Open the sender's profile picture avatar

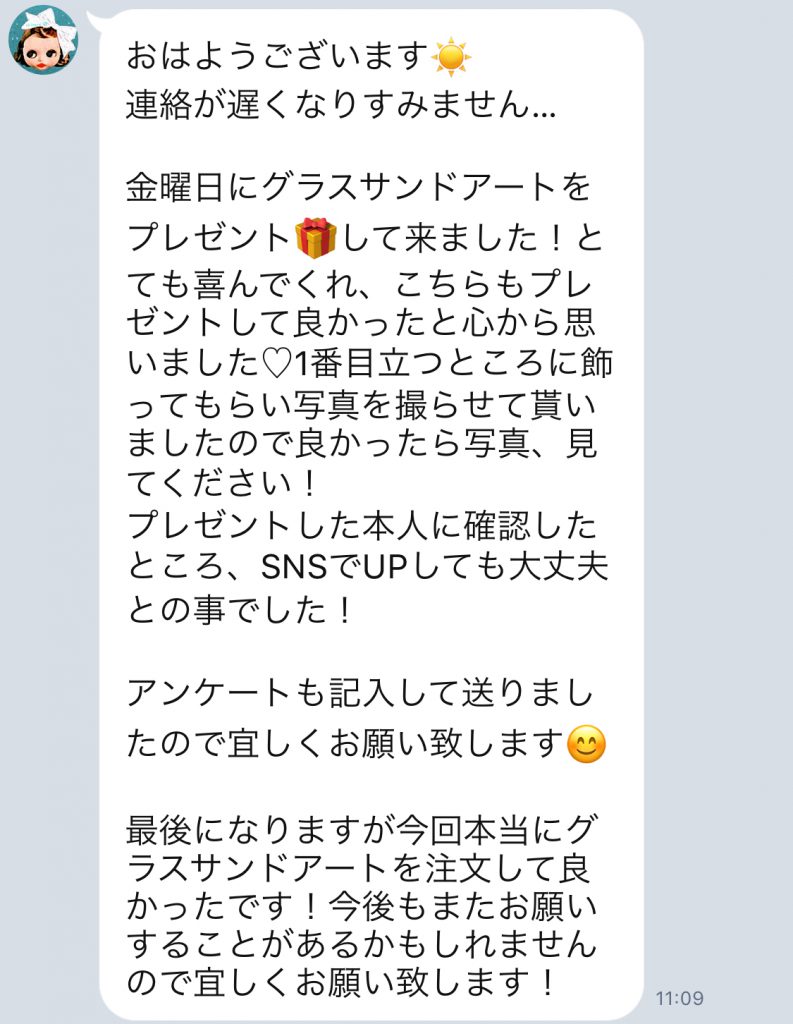pyautogui.click(x=43, y=39)
